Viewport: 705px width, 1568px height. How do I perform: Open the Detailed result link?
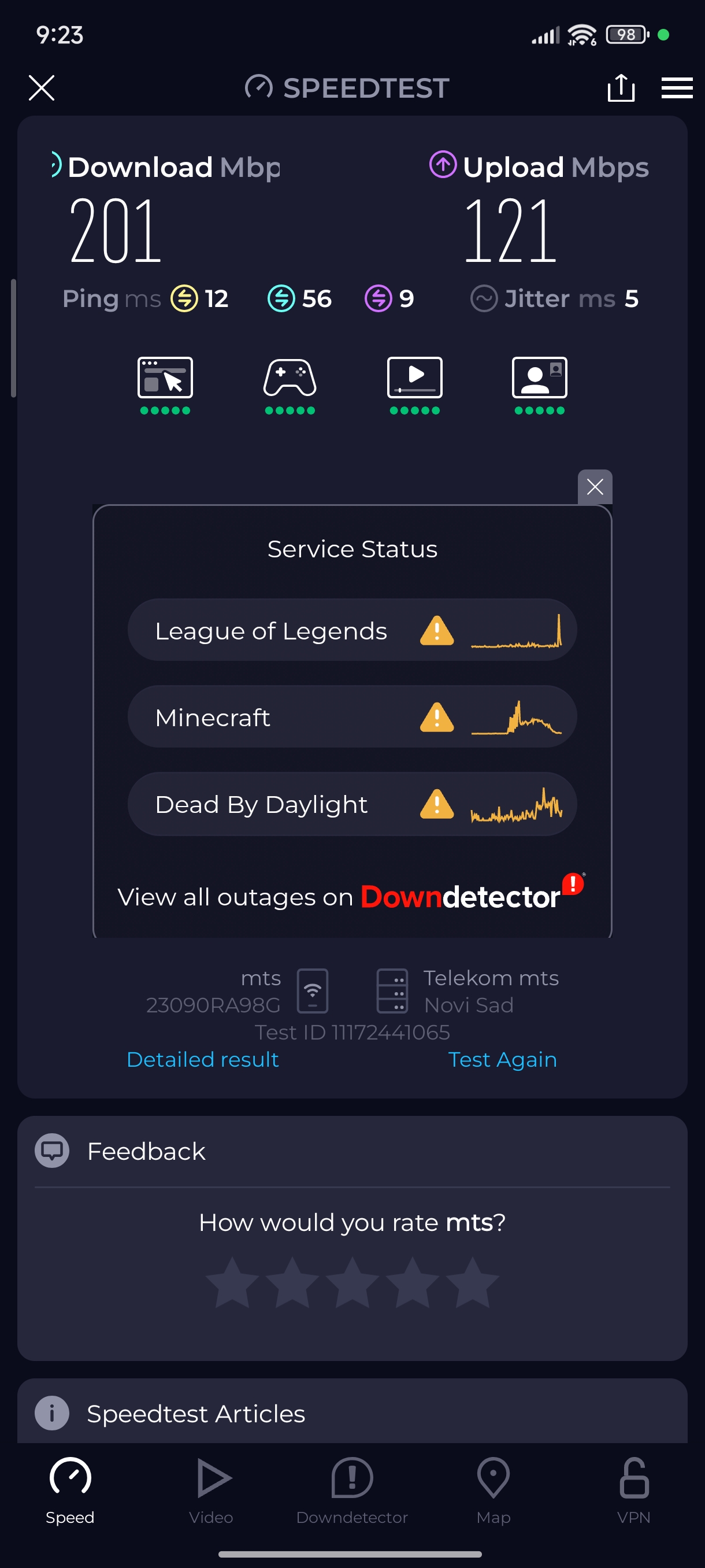click(x=203, y=1059)
